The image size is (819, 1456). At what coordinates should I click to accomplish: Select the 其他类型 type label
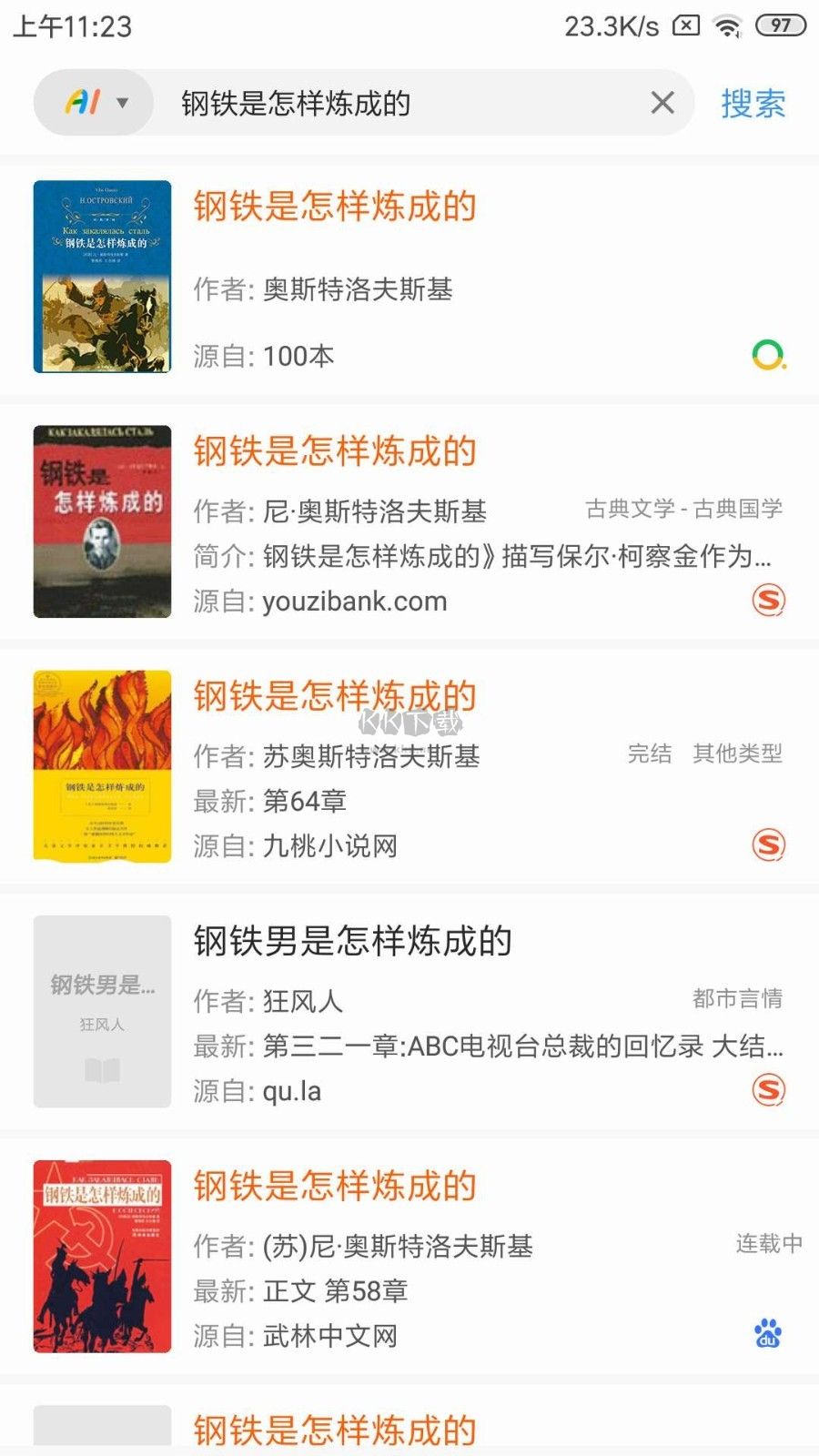click(x=739, y=755)
